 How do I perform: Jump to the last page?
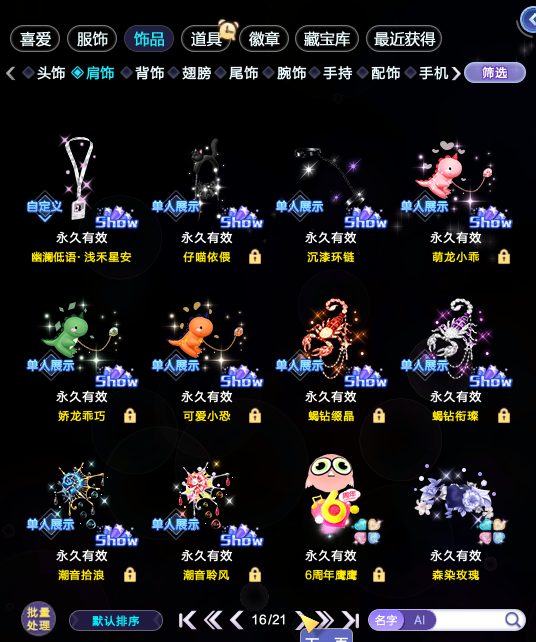(351, 620)
